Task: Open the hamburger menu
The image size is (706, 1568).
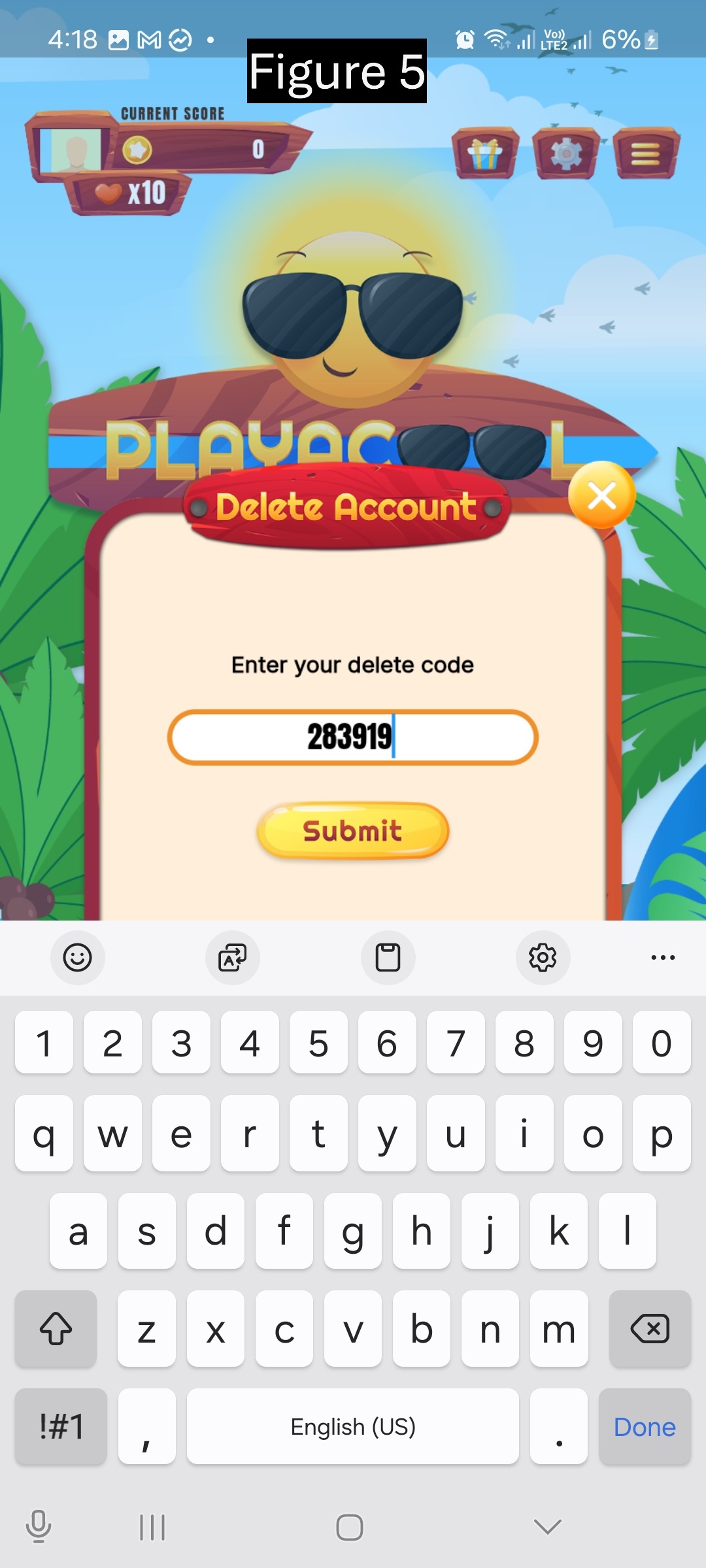Action: pyautogui.click(x=646, y=154)
